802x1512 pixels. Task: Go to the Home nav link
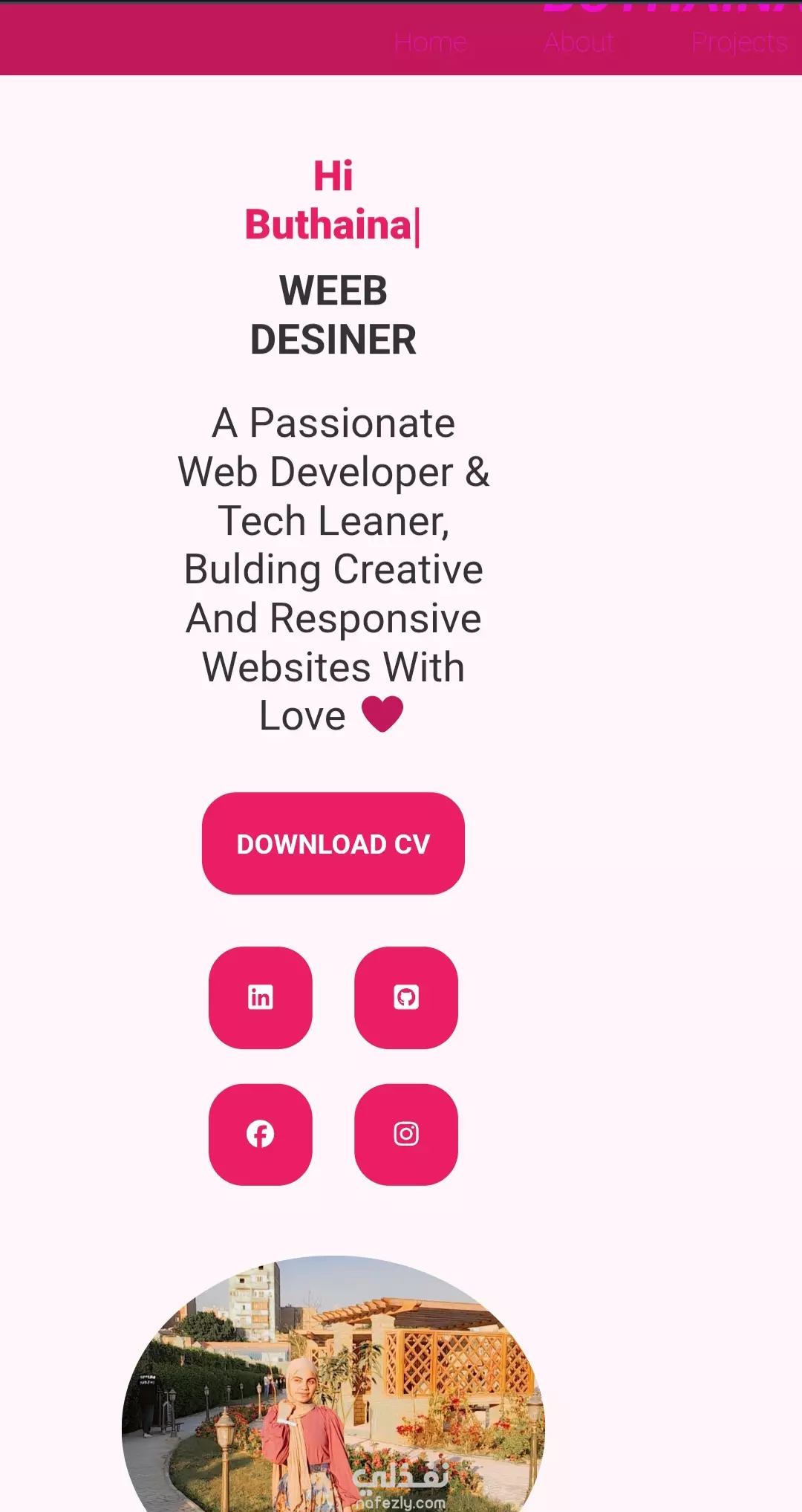(431, 43)
